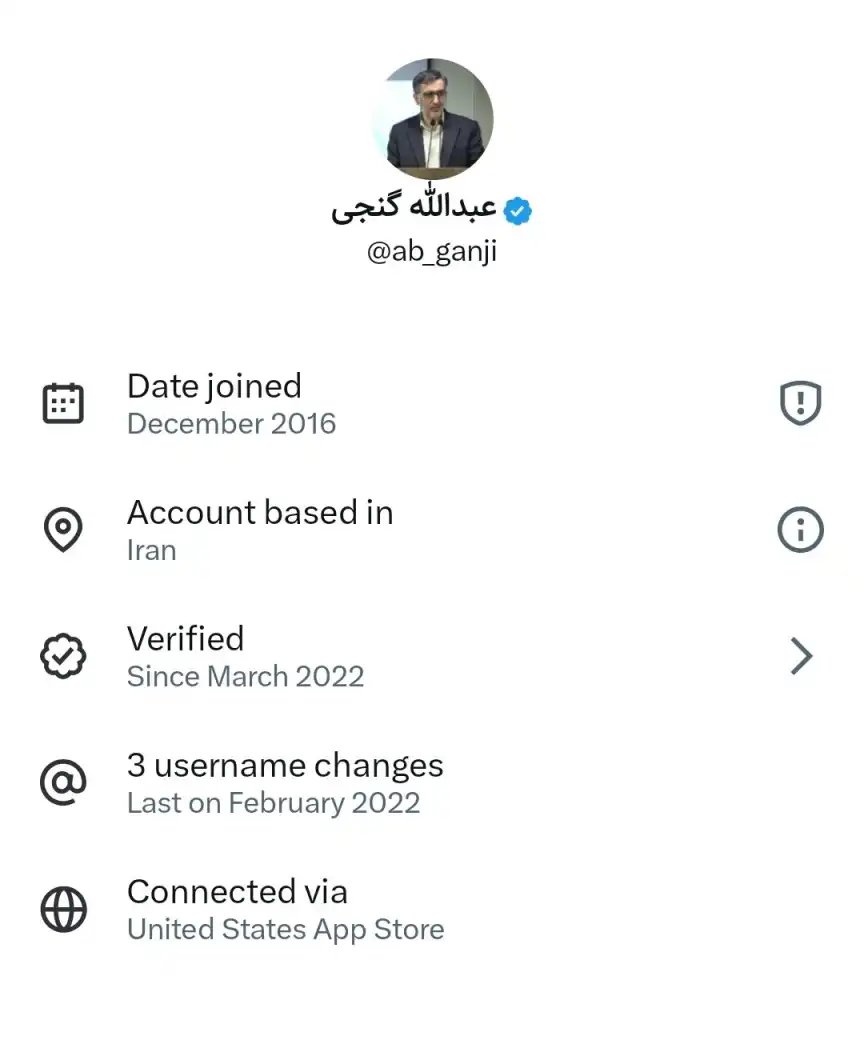Click the Since March 2022 text
Image resolution: width=864 pixels, height=1056 pixels.
[x=245, y=676]
